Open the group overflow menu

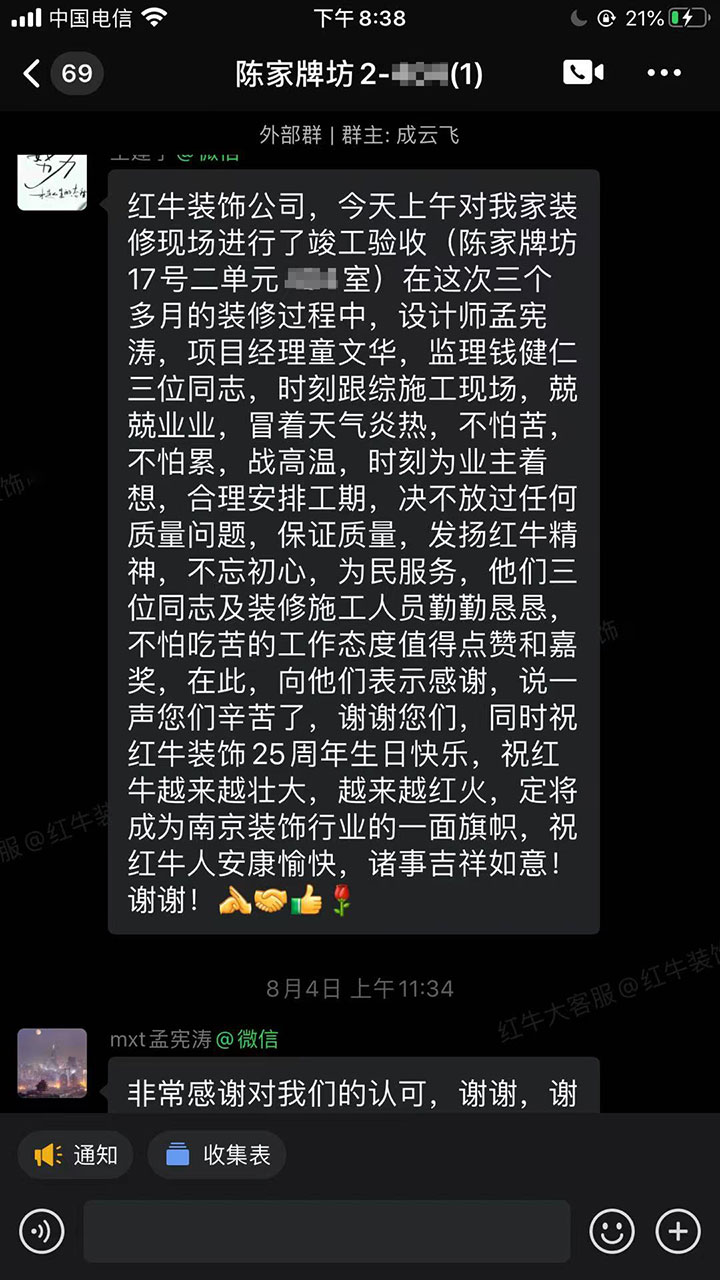pos(664,73)
